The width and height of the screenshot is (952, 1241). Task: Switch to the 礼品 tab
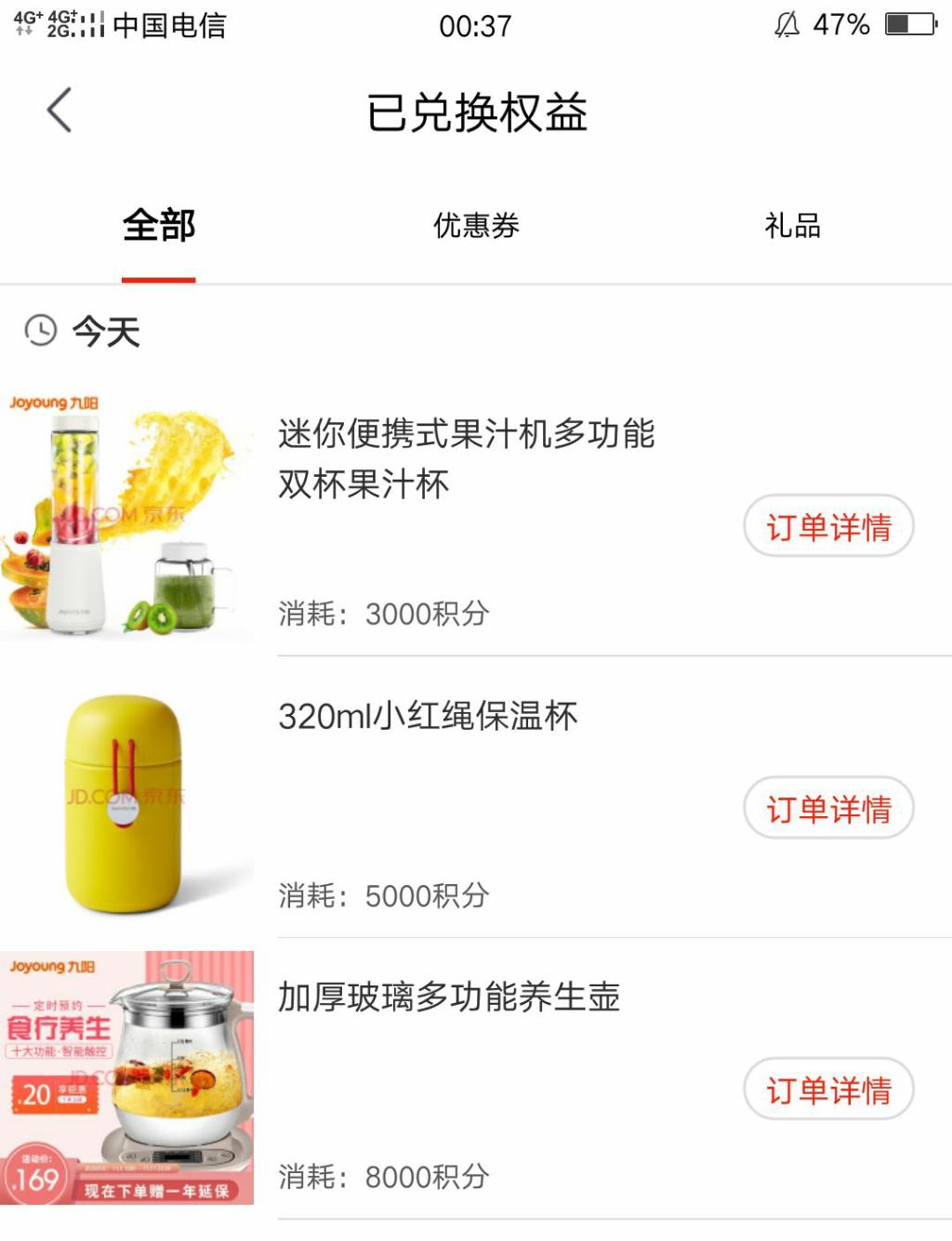tap(792, 226)
